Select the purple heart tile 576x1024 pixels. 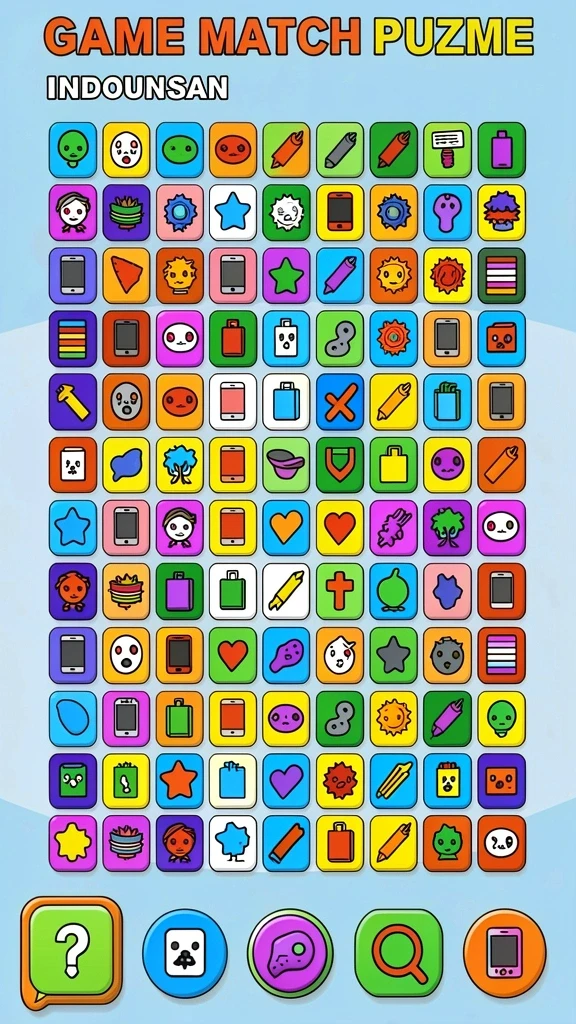(287, 781)
